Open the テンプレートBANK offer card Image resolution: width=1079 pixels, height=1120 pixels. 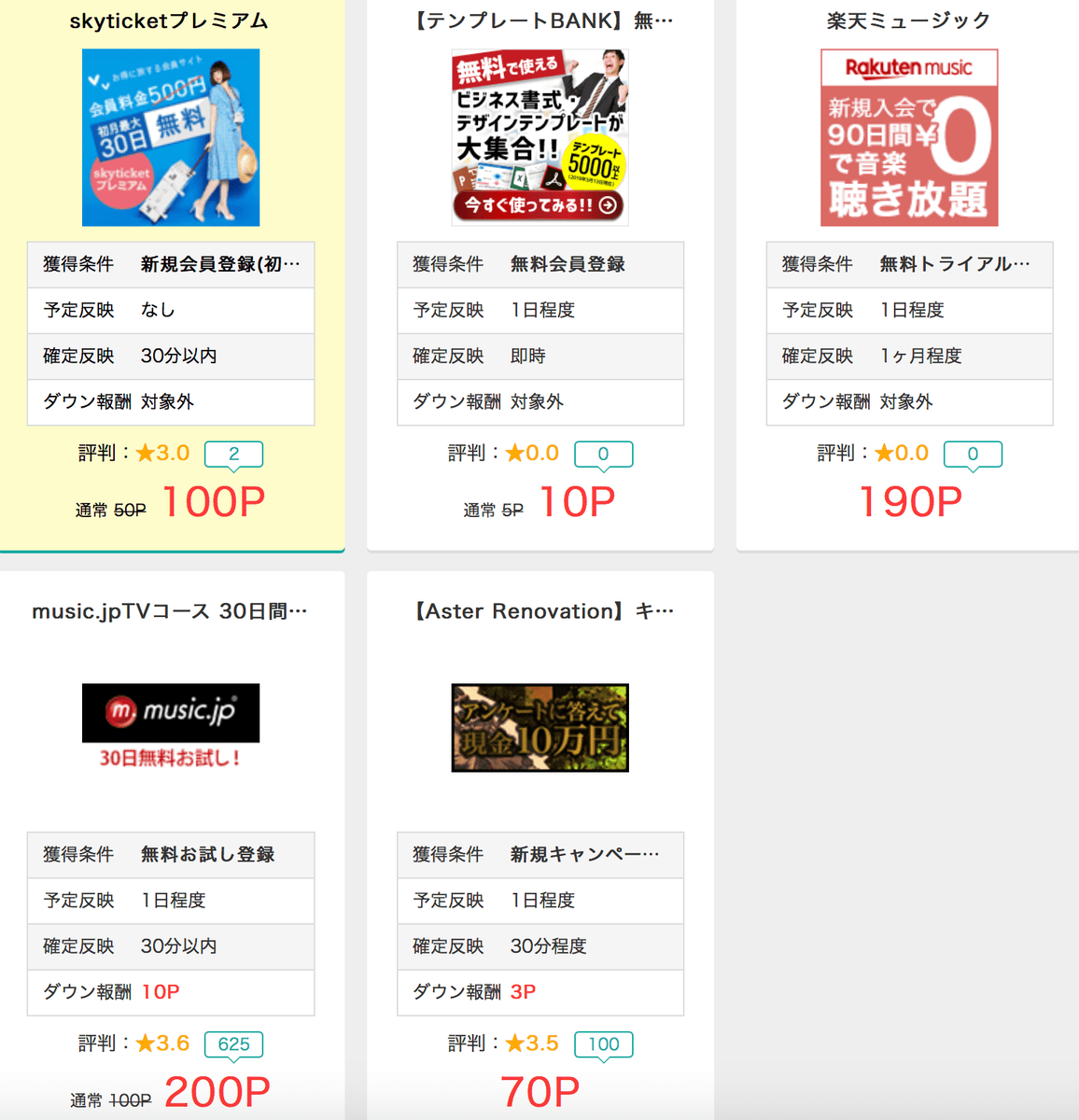[539, 137]
